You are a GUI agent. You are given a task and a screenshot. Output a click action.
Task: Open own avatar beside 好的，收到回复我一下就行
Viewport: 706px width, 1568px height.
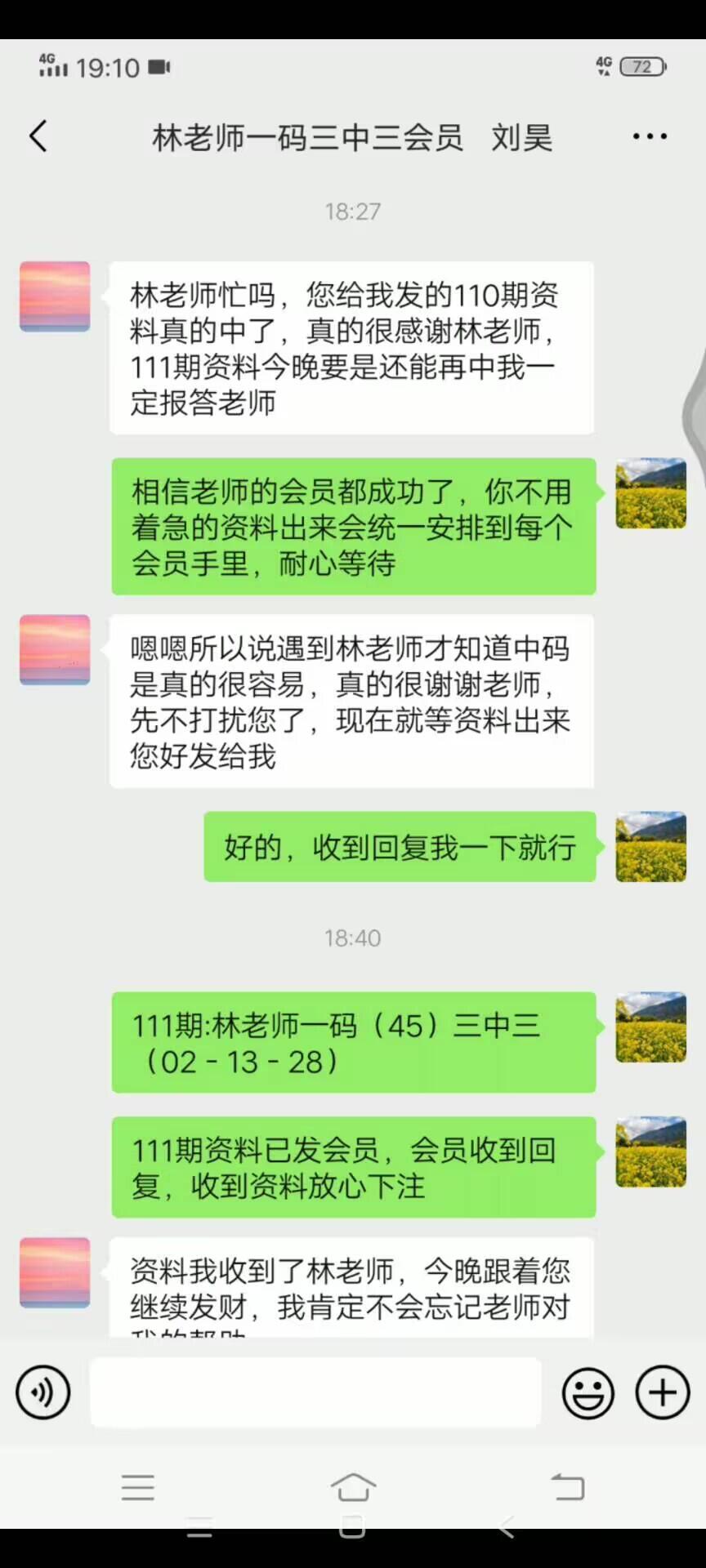650,847
